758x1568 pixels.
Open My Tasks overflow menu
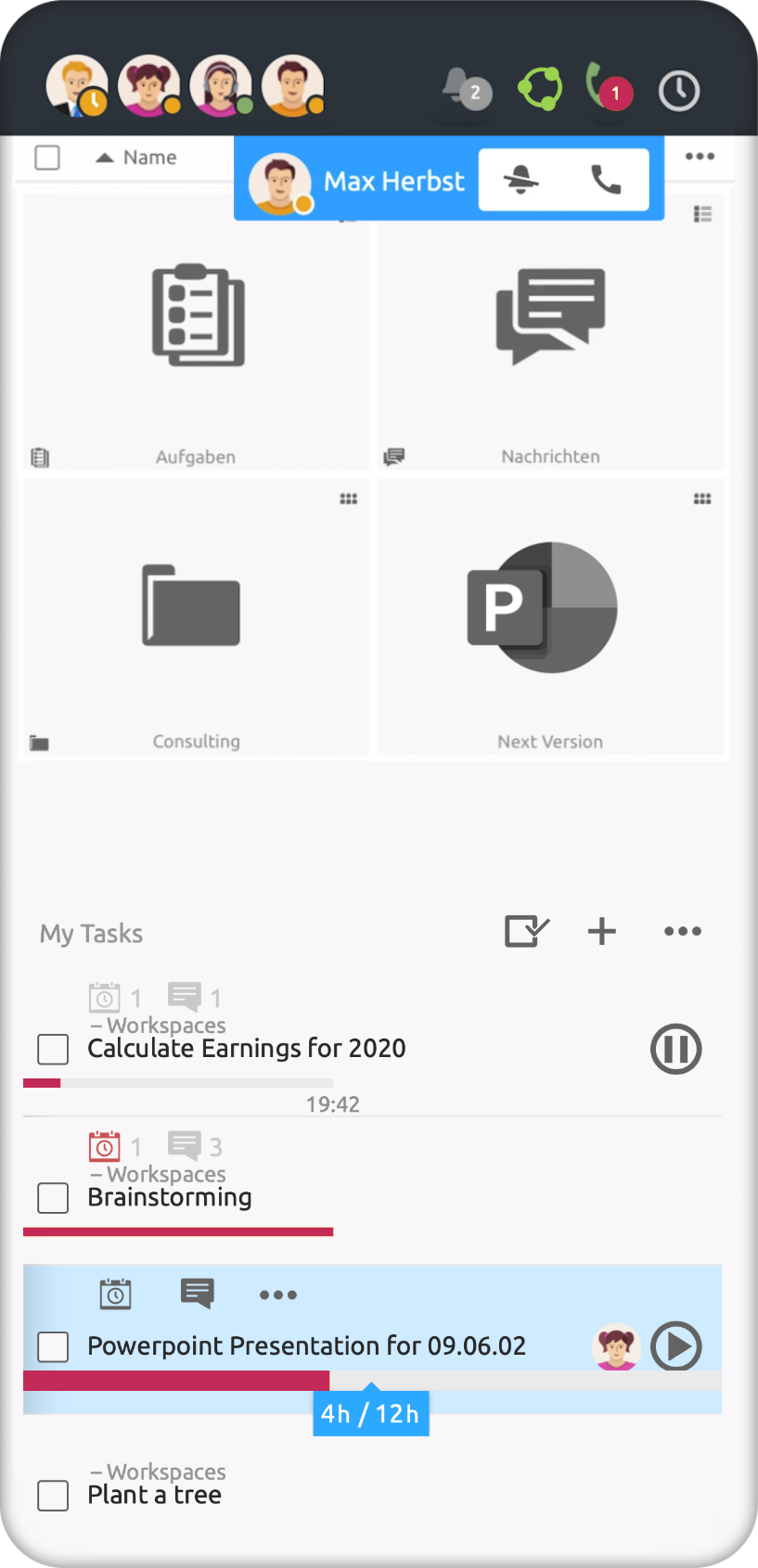(683, 931)
